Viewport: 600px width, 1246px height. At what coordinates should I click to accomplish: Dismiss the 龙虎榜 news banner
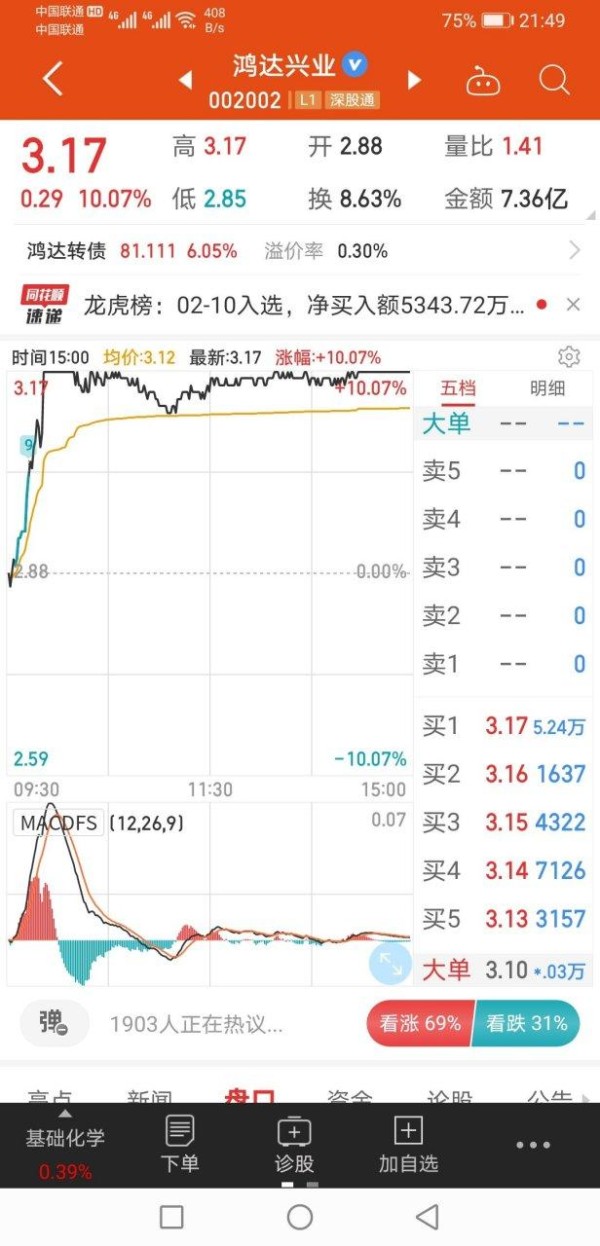(x=573, y=305)
